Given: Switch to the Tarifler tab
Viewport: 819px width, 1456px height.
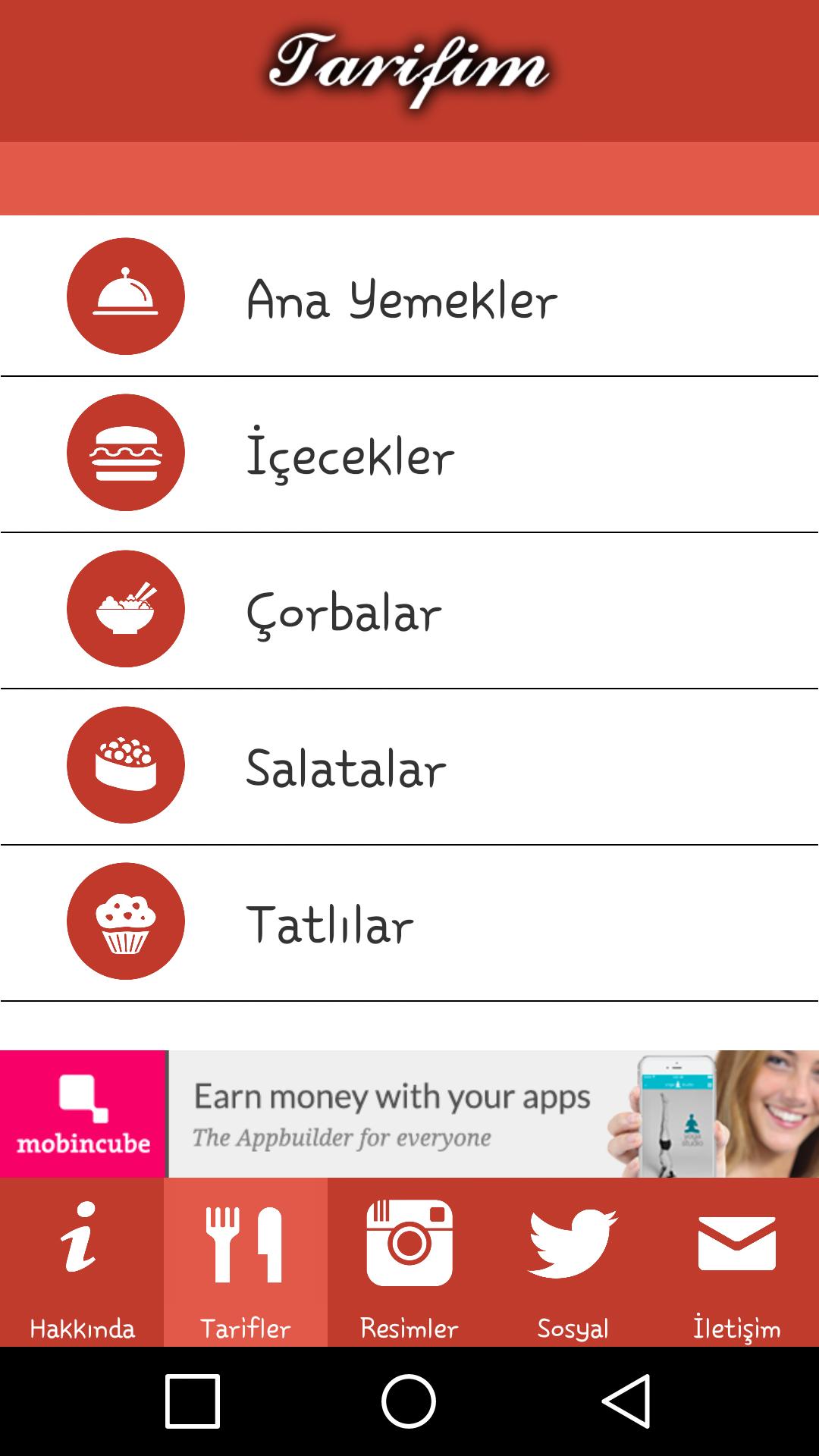Looking at the screenshot, I should (x=245, y=1266).
